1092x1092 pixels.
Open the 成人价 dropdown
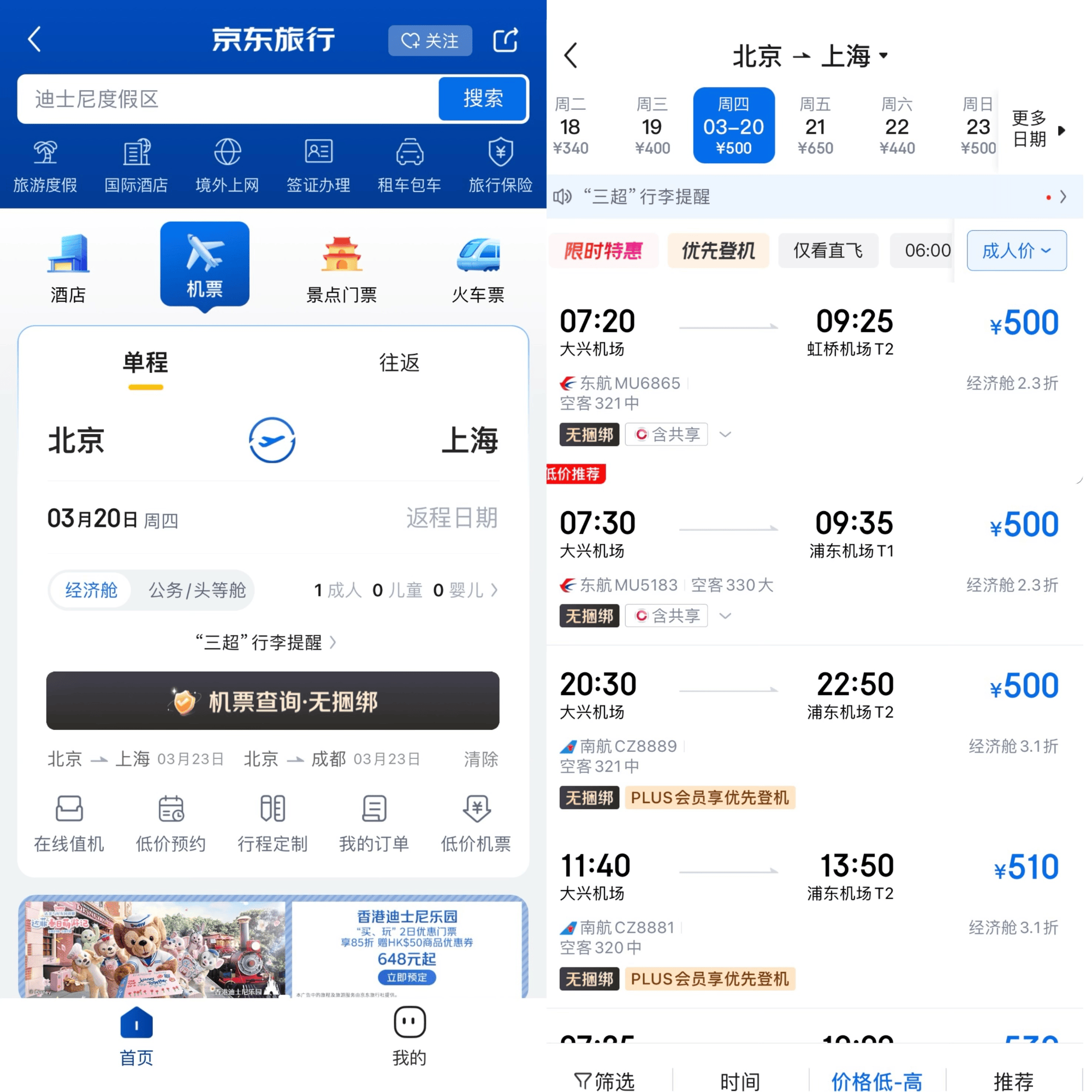pyautogui.click(x=1016, y=251)
